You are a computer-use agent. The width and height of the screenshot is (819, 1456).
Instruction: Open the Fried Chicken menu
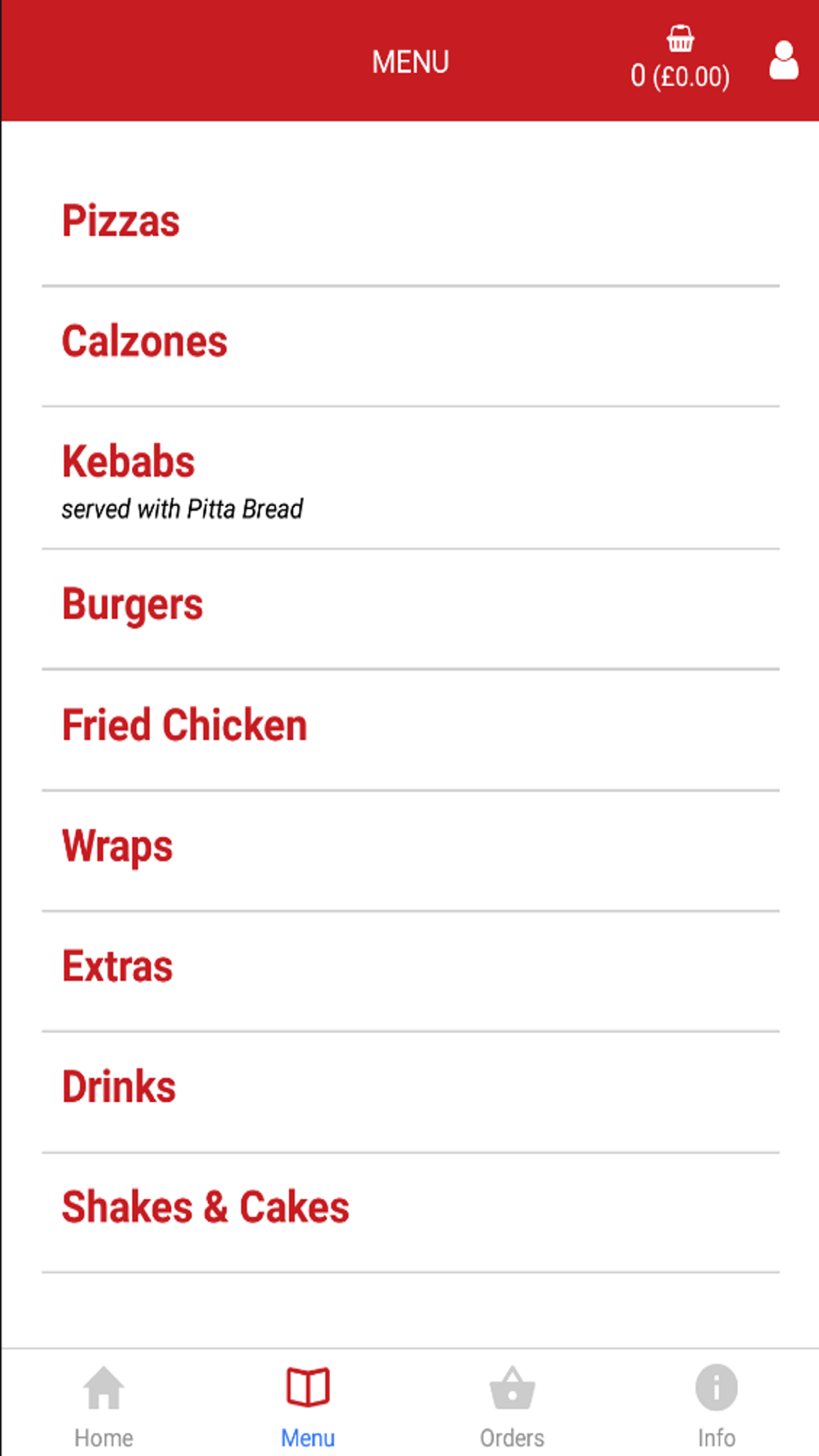410,730
